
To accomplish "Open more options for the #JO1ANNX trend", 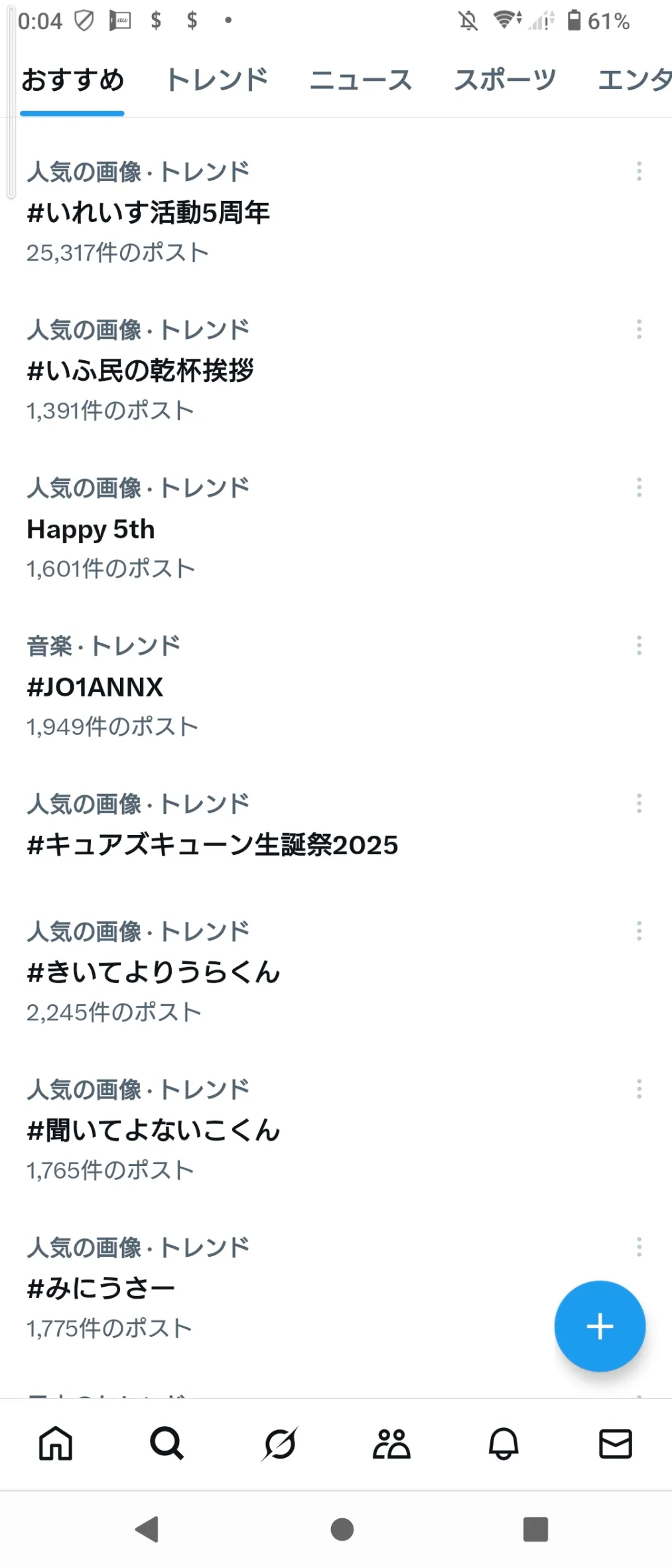I will (x=639, y=645).
